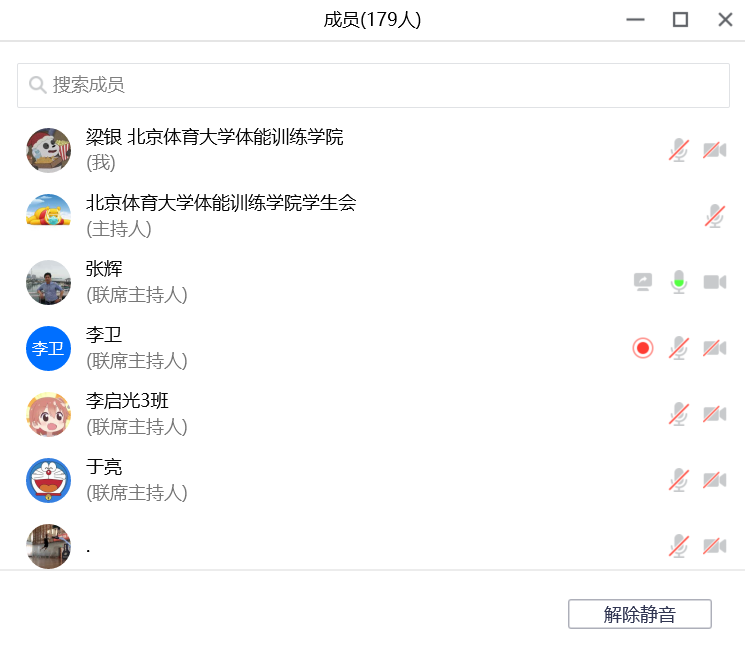Open member row 张辉
Viewport: 745px width, 655px height.
(x=300, y=282)
